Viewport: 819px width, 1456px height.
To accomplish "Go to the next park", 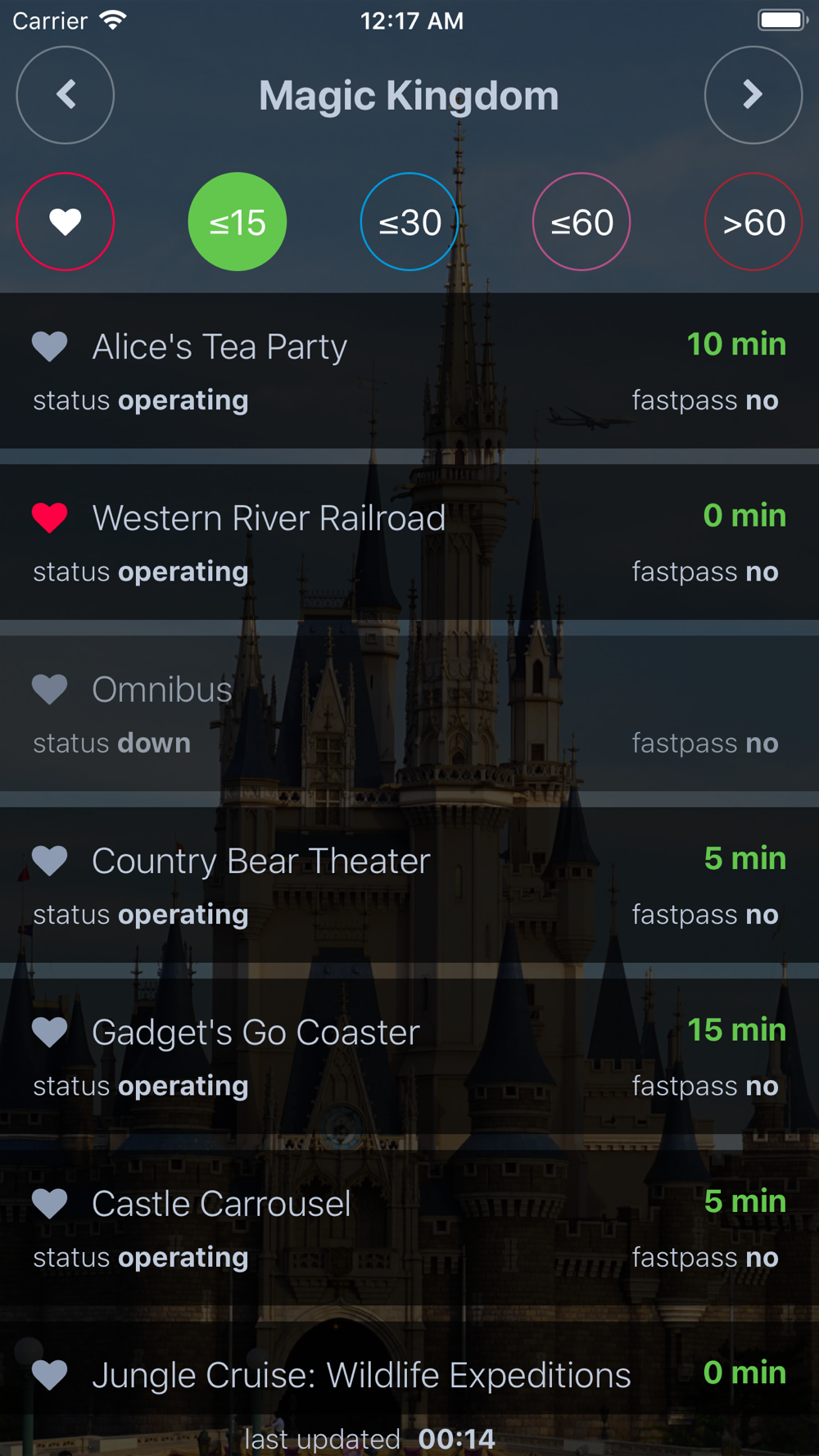I will [x=753, y=95].
